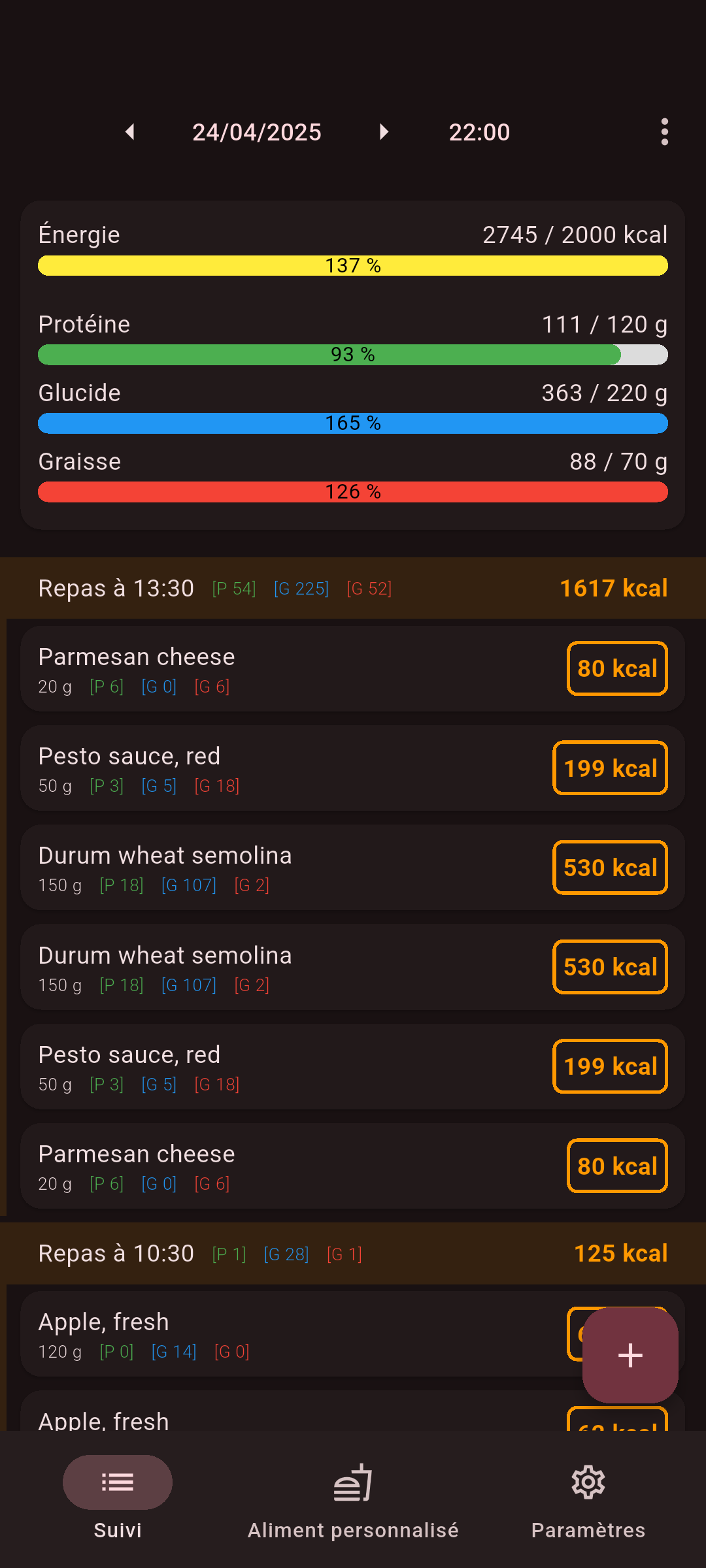
Task: Change the time 22:00
Action: coord(479,132)
